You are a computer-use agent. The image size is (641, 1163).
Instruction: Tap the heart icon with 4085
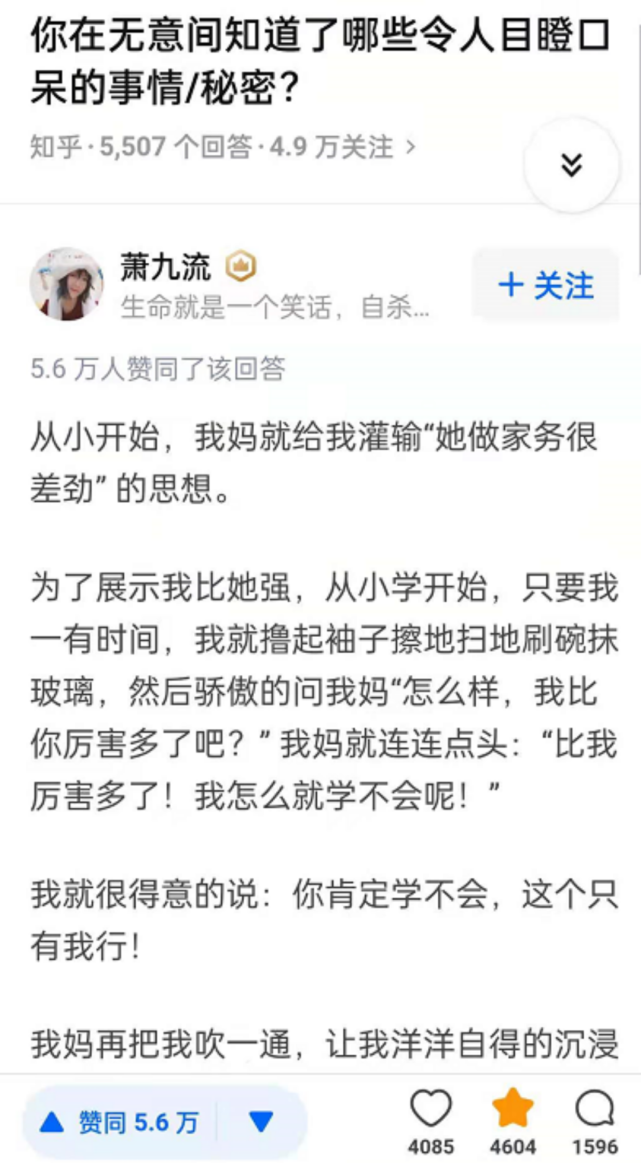pos(431,1110)
